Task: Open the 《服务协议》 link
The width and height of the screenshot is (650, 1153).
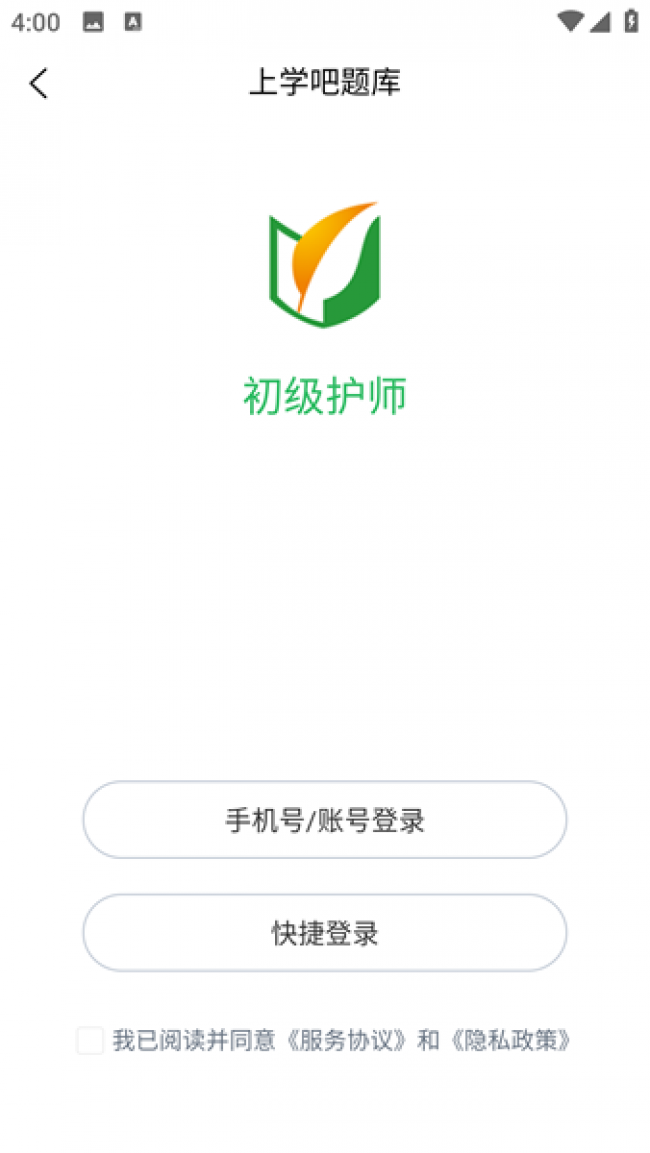Action: (346, 1041)
